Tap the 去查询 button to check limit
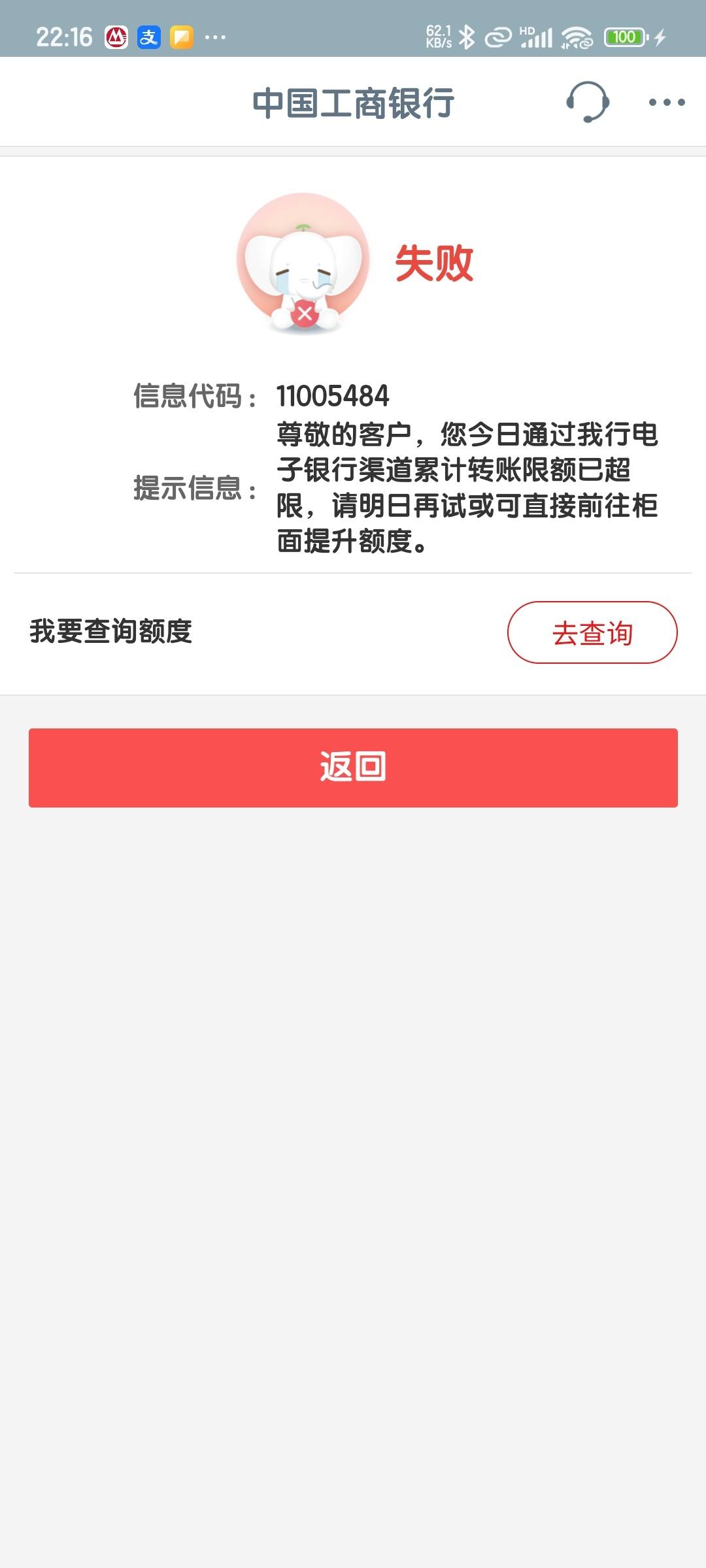Screen dimensions: 706x1568 pos(592,632)
